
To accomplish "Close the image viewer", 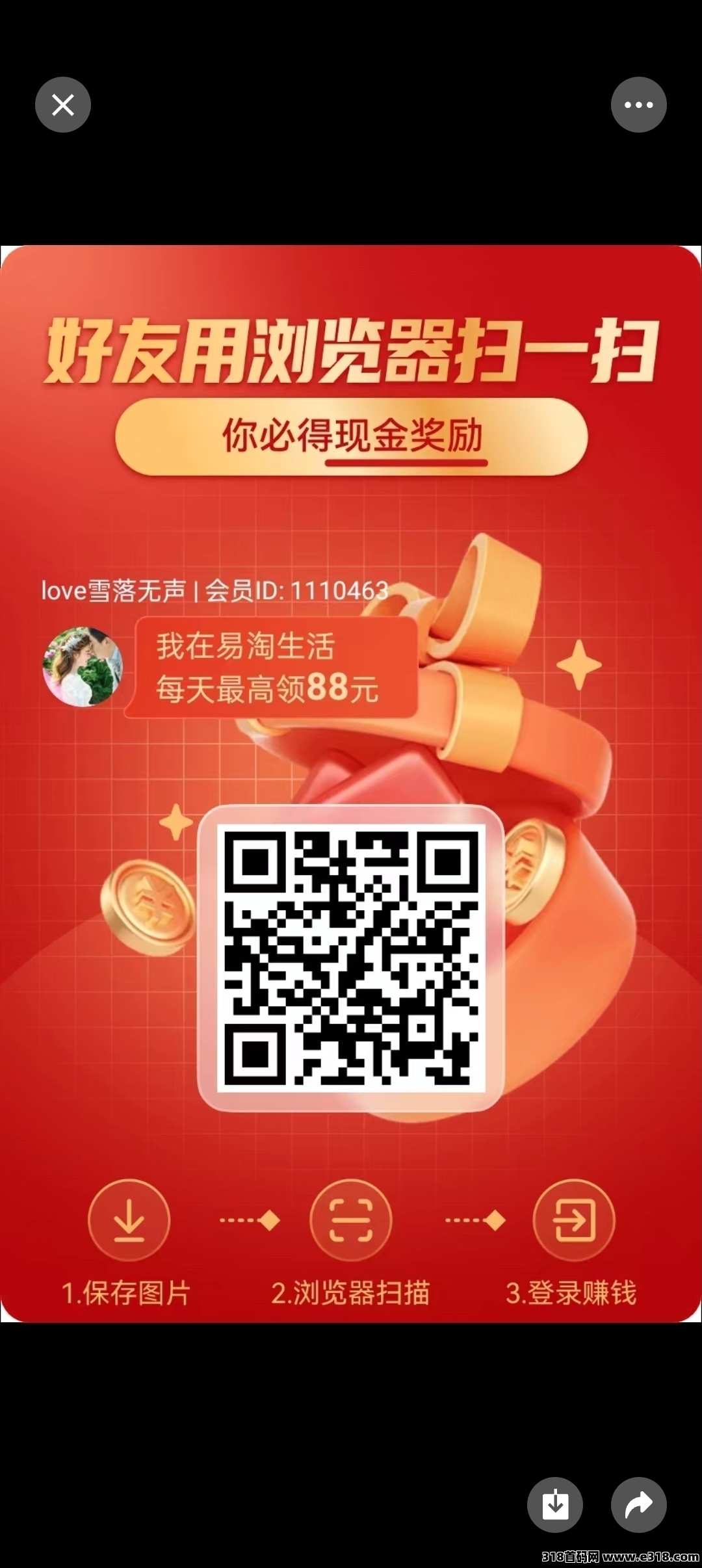I will coord(62,105).
